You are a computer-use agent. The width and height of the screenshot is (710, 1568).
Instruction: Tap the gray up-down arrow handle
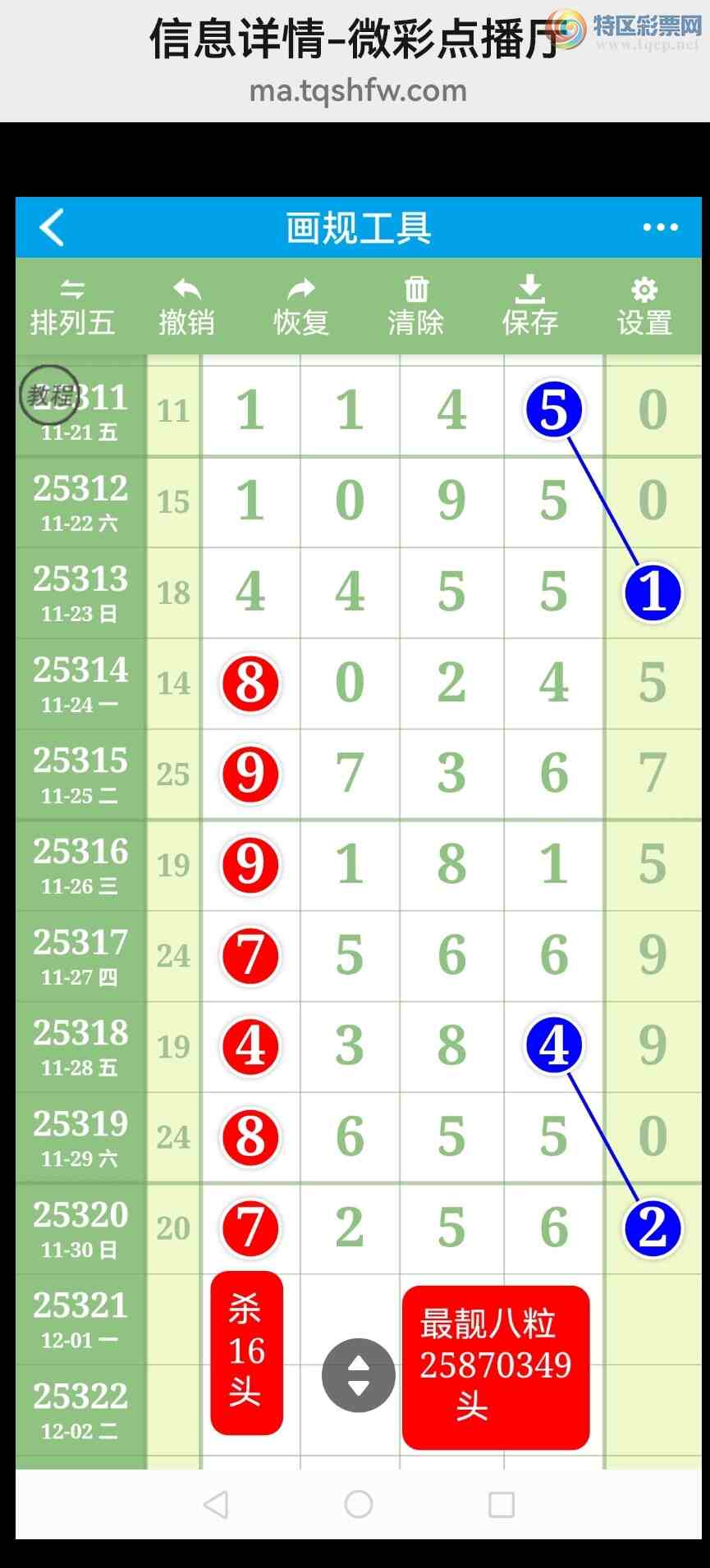359,1375
